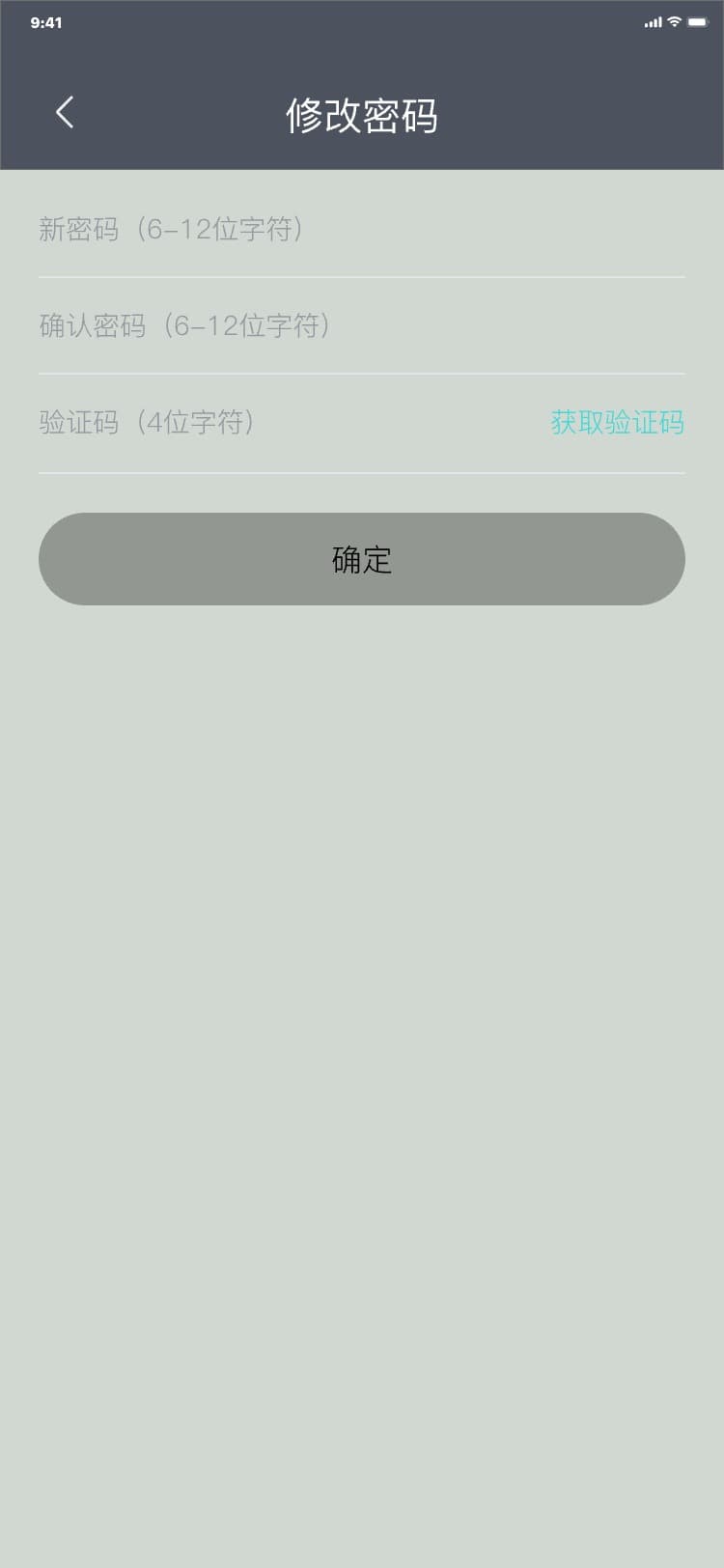This screenshot has height=1568, width=724.
Task: Go back from the 修改密码 screen
Action: [65, 113]
